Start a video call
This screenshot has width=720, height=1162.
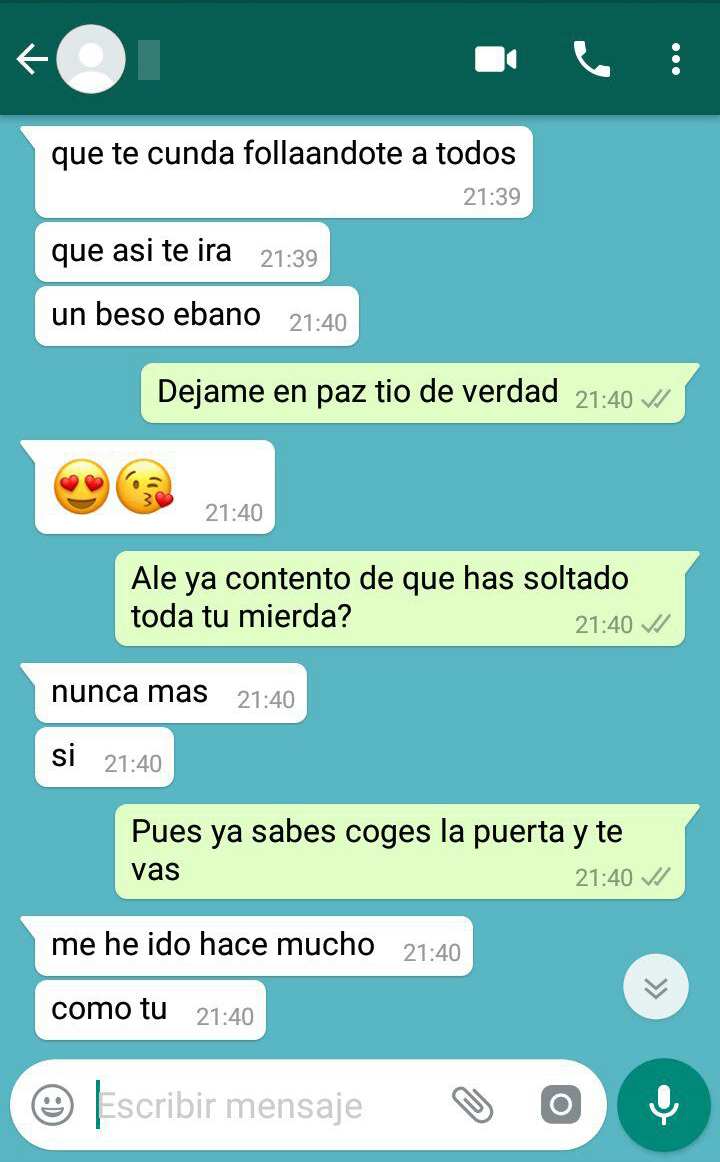(495, 60)
